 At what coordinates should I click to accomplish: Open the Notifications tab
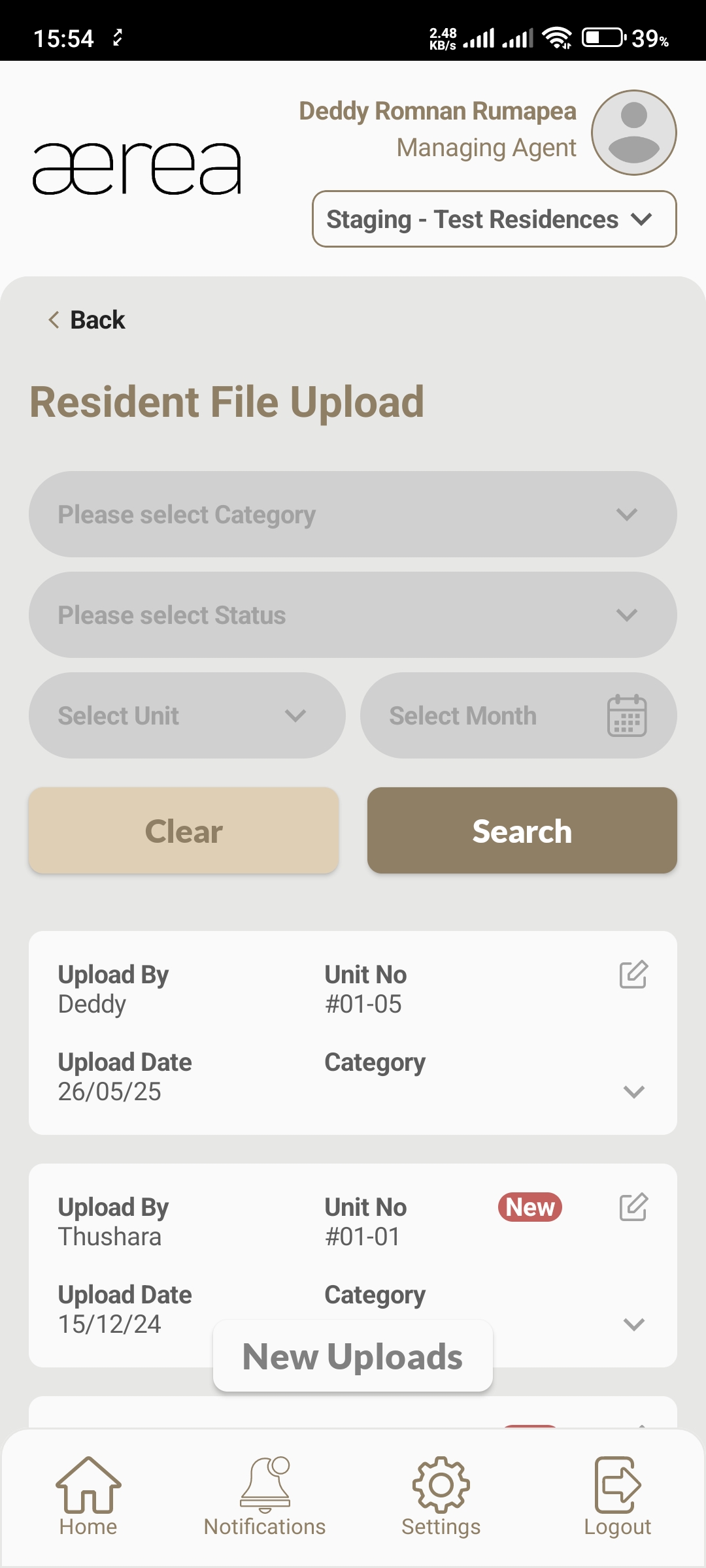click(x=265, y=1496)
